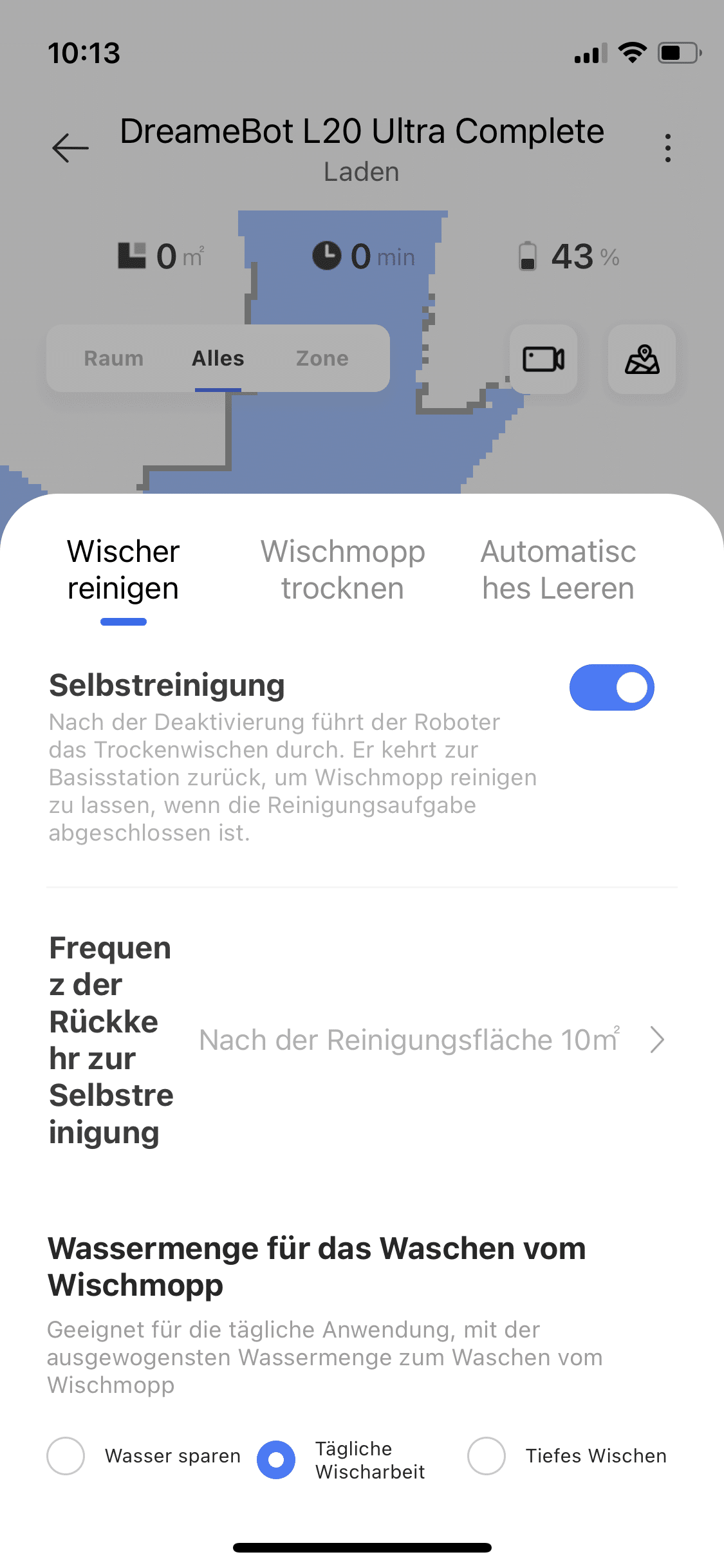Switch to the Raum cleaning mode
724x1568 pixels.
pyautogui.click(x=114, y=359)
